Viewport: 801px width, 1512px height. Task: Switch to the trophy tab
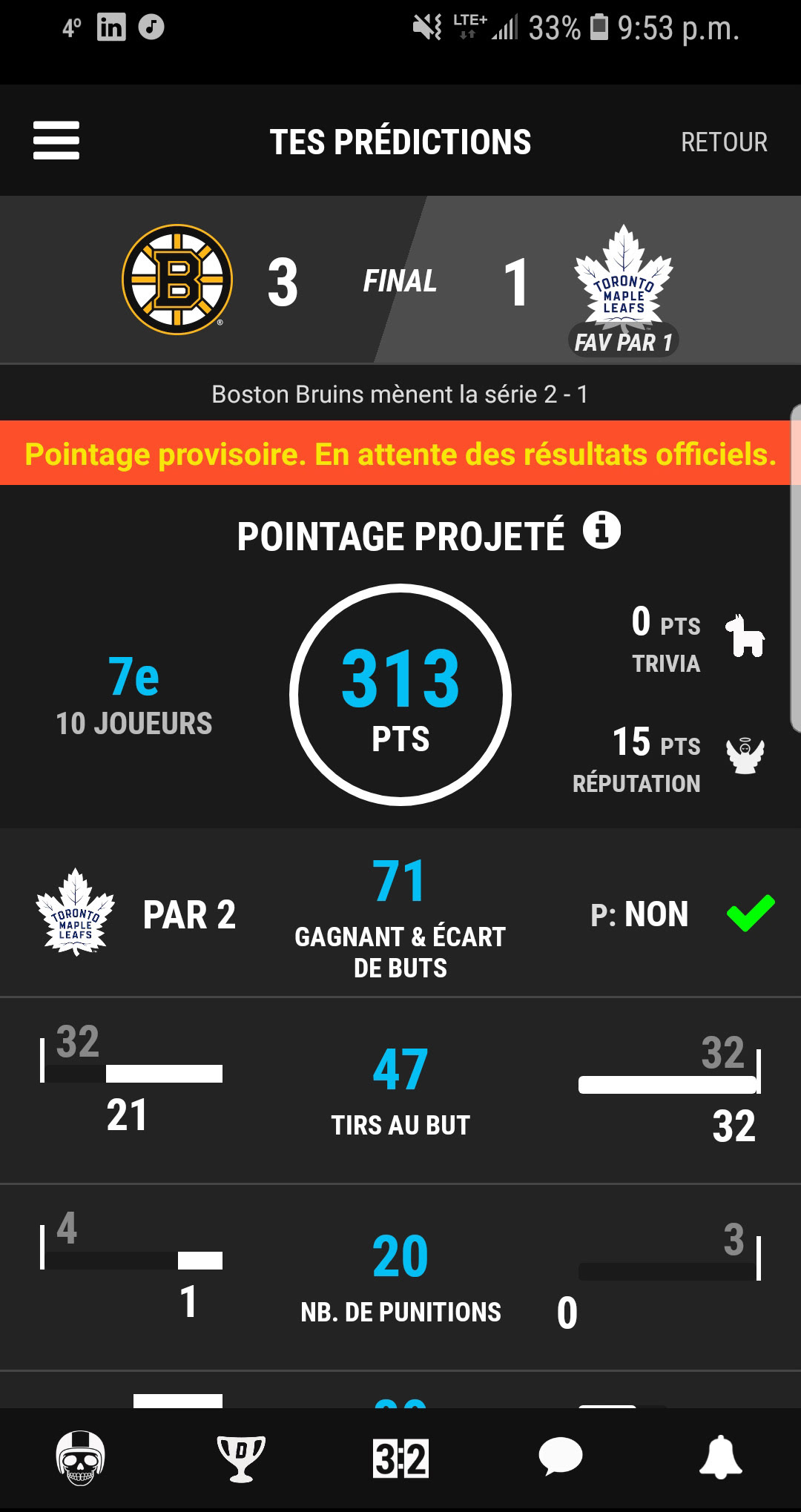(x=240, y=1458)
